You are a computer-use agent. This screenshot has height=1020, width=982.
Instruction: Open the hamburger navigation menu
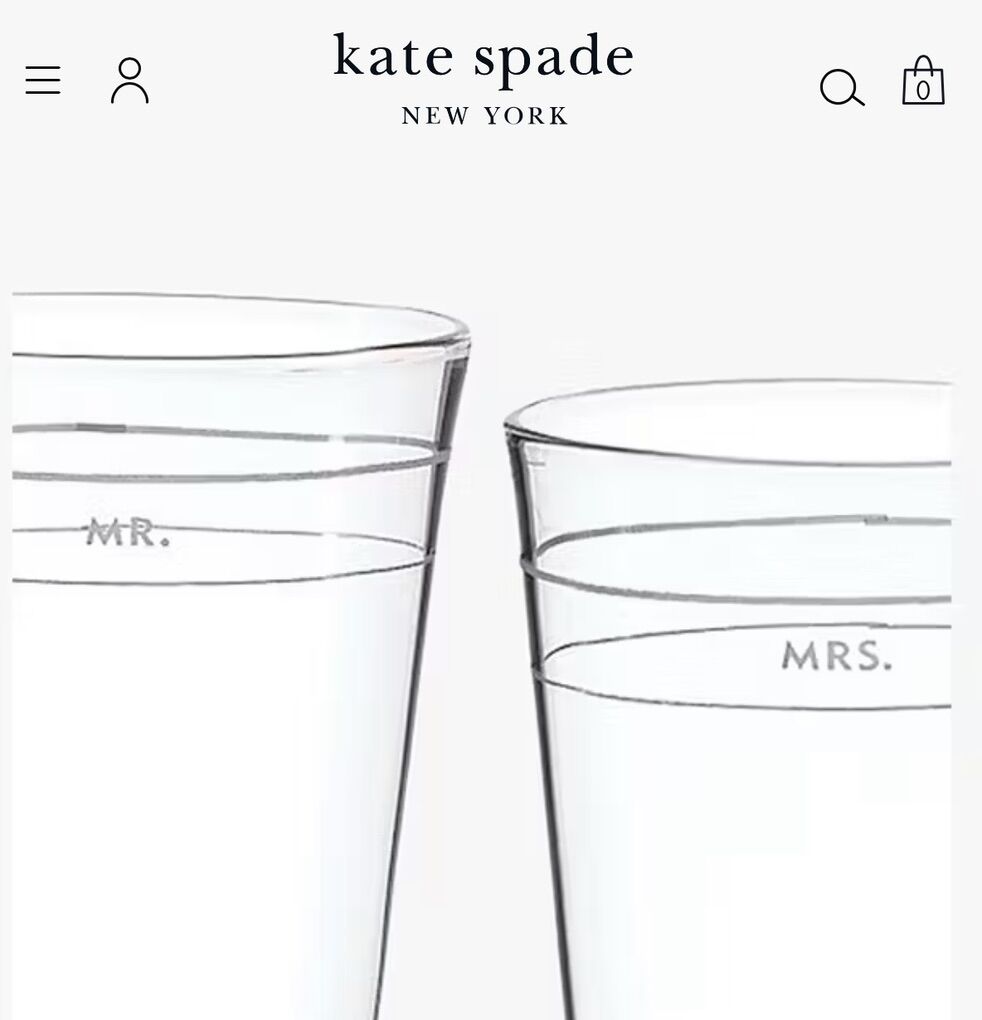click(x=43, y=80)
